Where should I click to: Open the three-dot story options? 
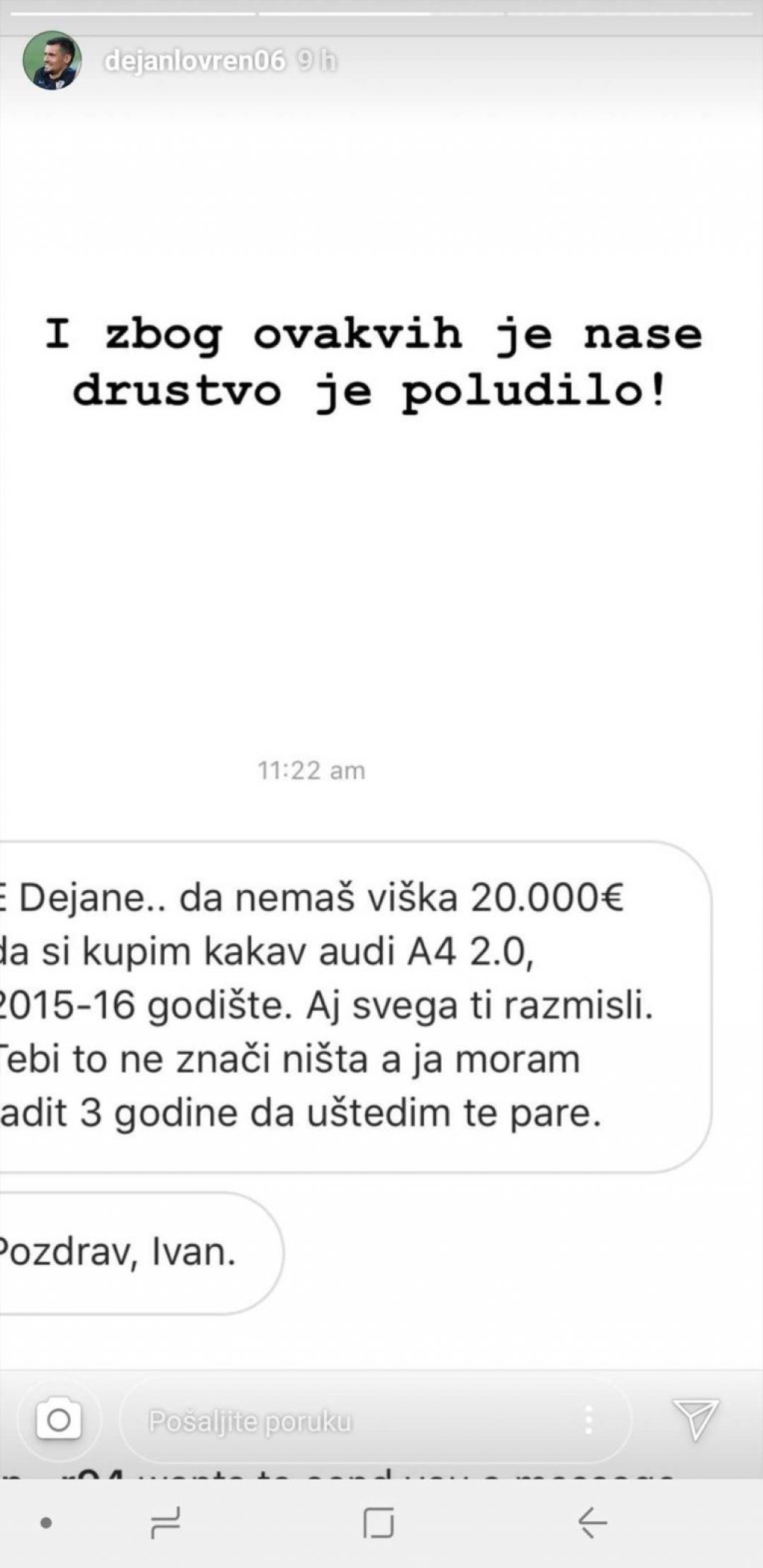589,1421
